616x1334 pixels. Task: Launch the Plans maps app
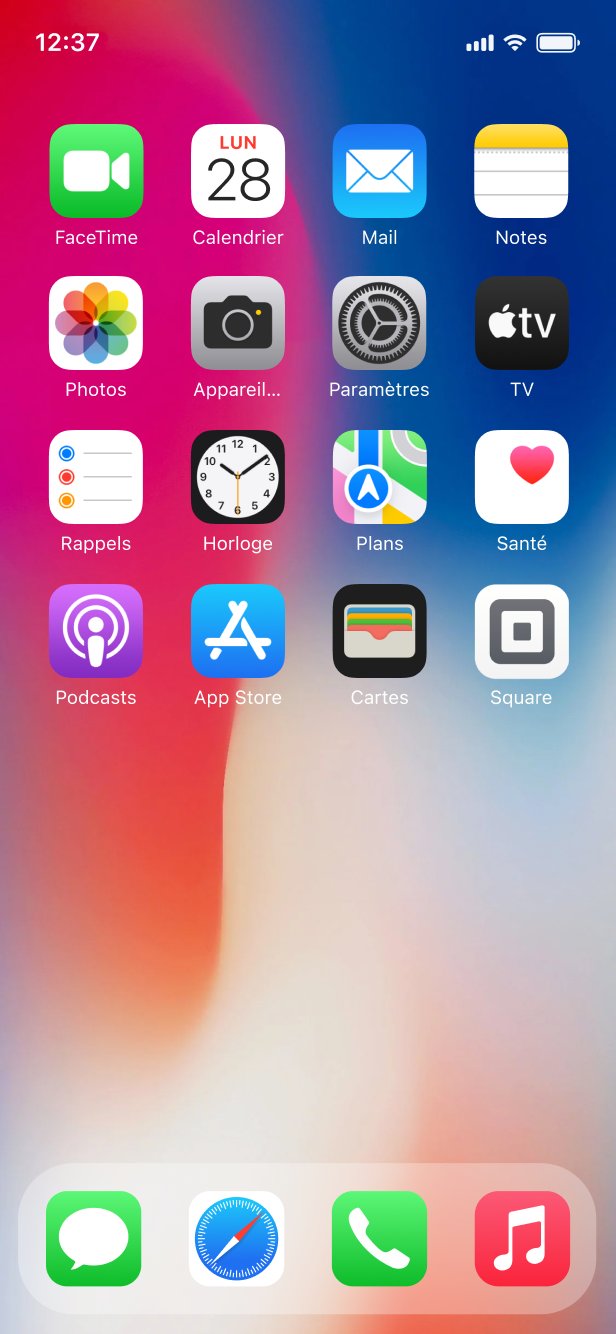pyautogui.click(x=380, y=477)
